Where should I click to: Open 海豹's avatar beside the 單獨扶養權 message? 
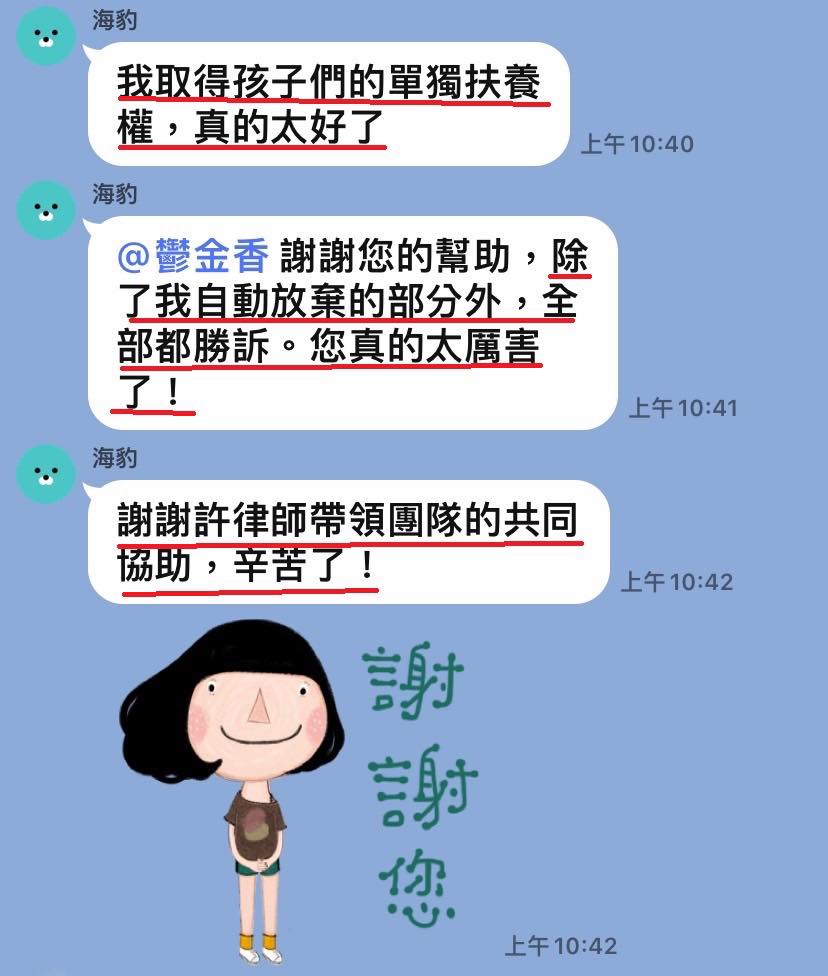click(47, 41)
